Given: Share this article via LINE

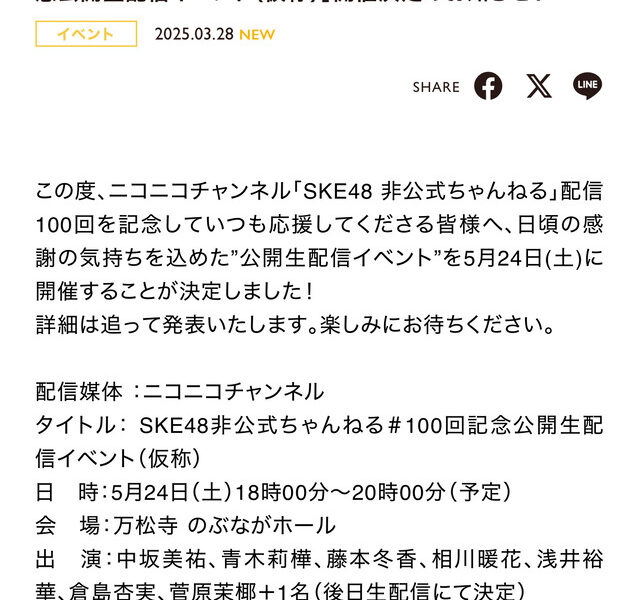Looking at the screenshot, I should pos(588,87).
